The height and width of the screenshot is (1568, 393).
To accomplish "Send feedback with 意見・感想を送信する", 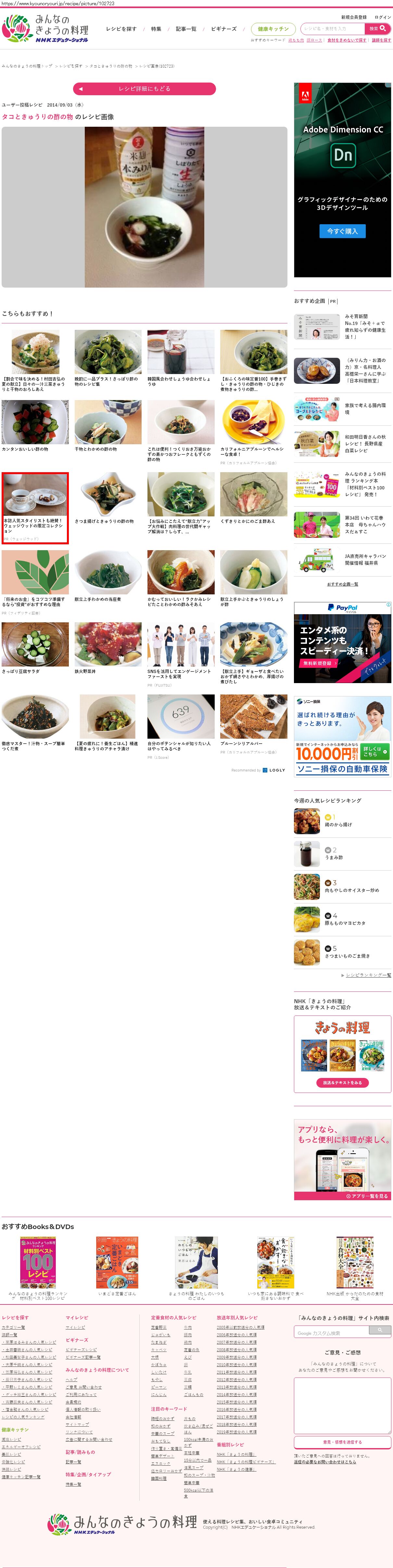I will [x=342, y=1441].
